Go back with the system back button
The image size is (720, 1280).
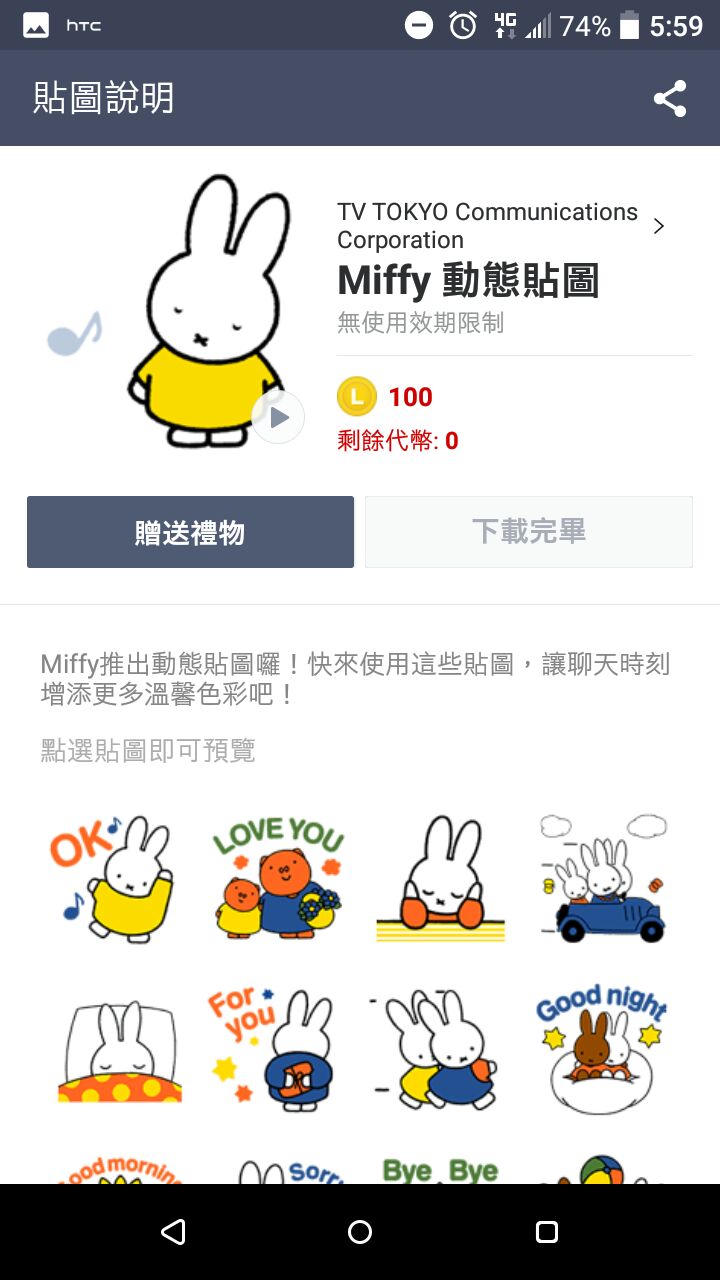(x=173, y=1232)
